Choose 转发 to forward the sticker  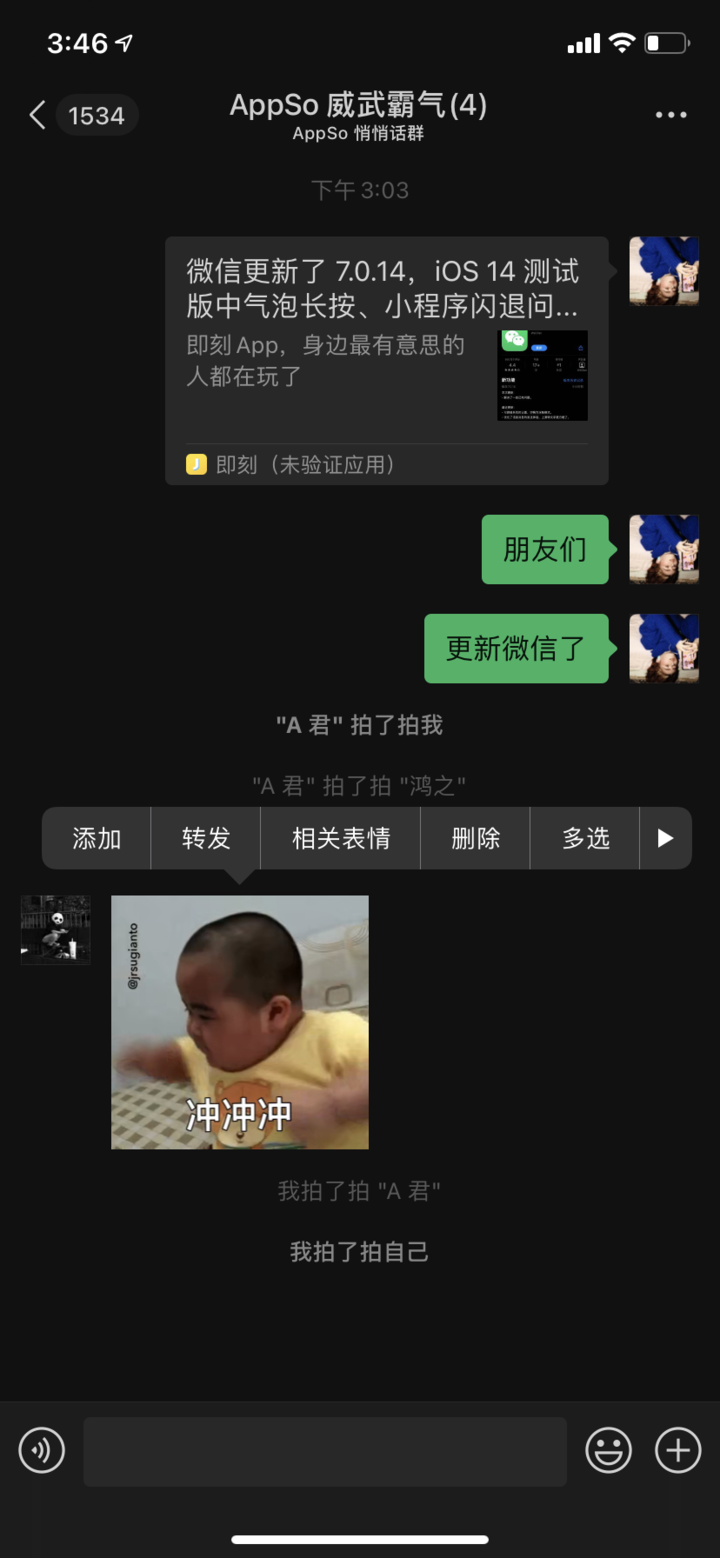(x=206, y=838)
